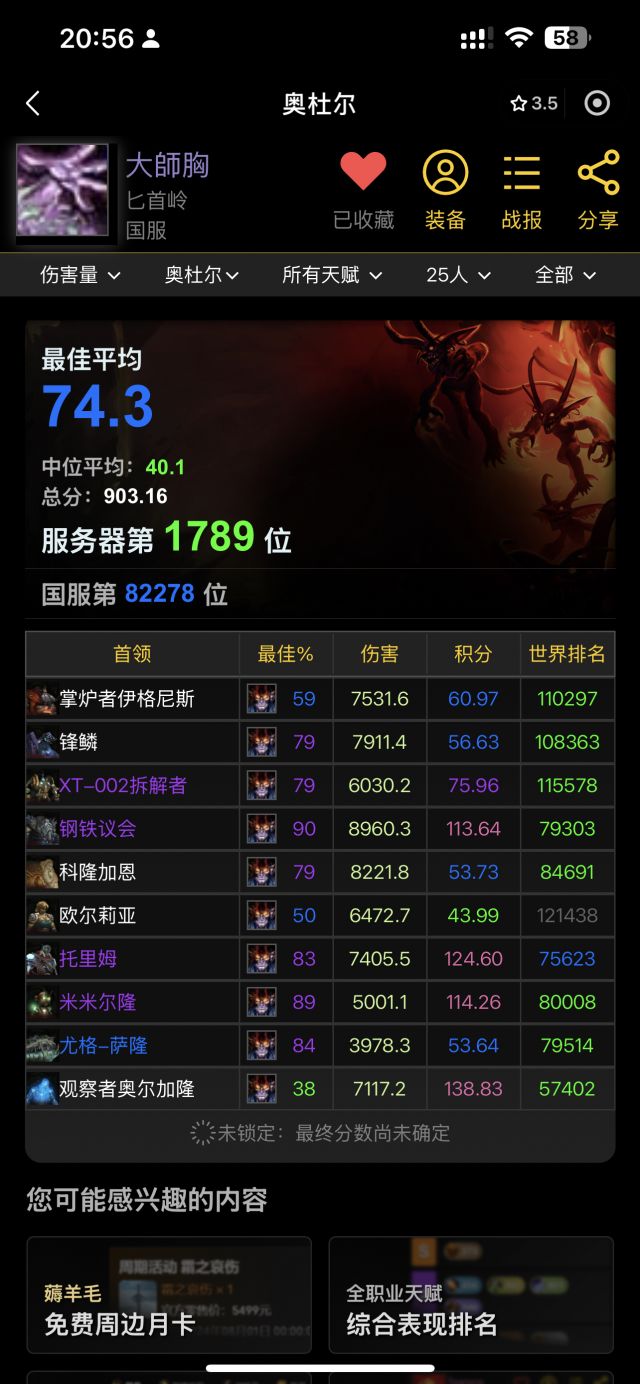Open the 奥杜尔 raid filter dropdown
The width and height of the screenshot is (640, 1384).
pos(202,275)
